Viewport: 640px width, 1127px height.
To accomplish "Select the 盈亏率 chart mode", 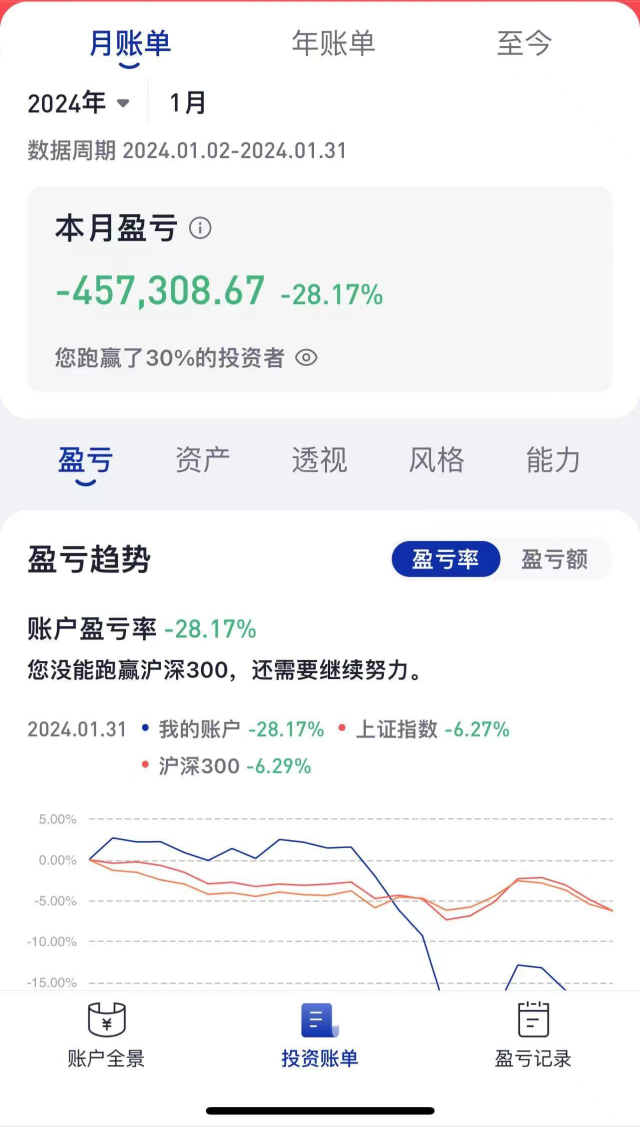I will tap(446, 559).
